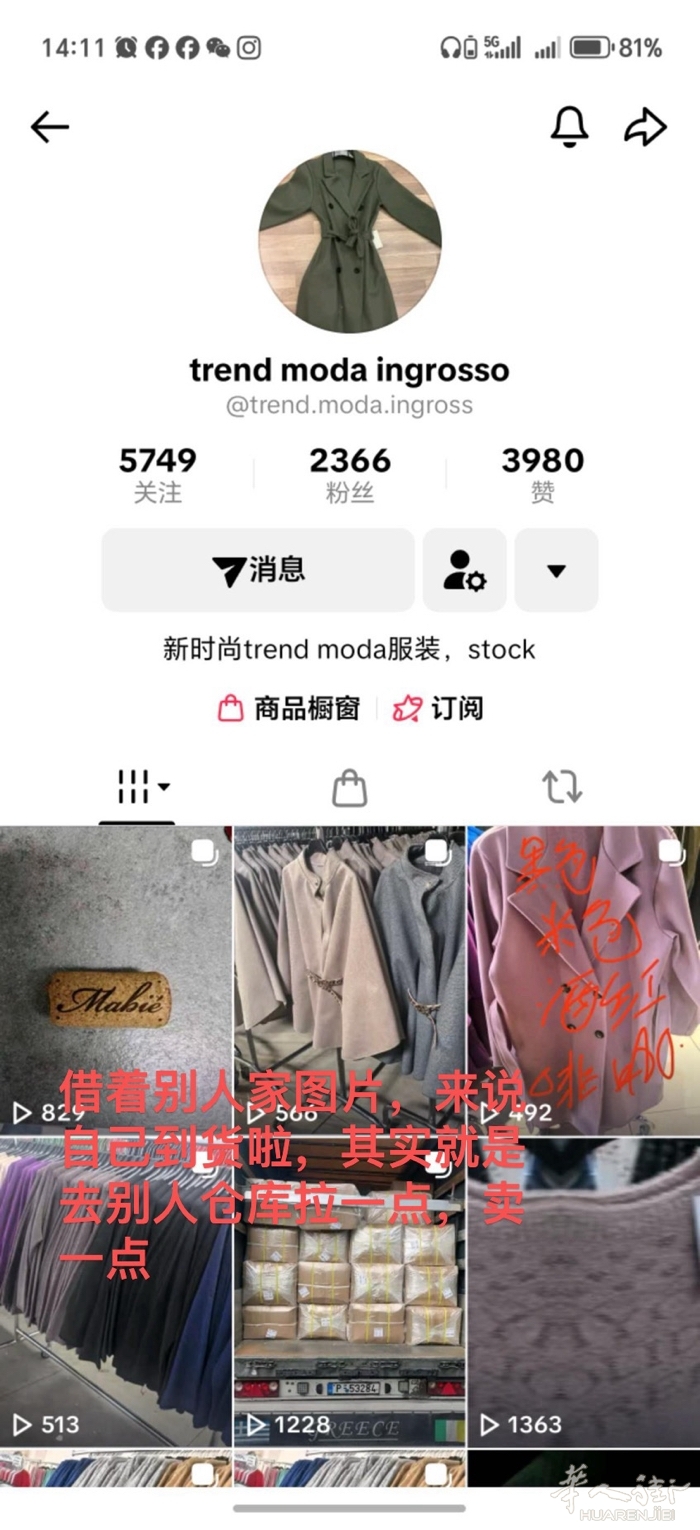Send a message via 消息 button
Screen dimensions: 700x1530
258,570
